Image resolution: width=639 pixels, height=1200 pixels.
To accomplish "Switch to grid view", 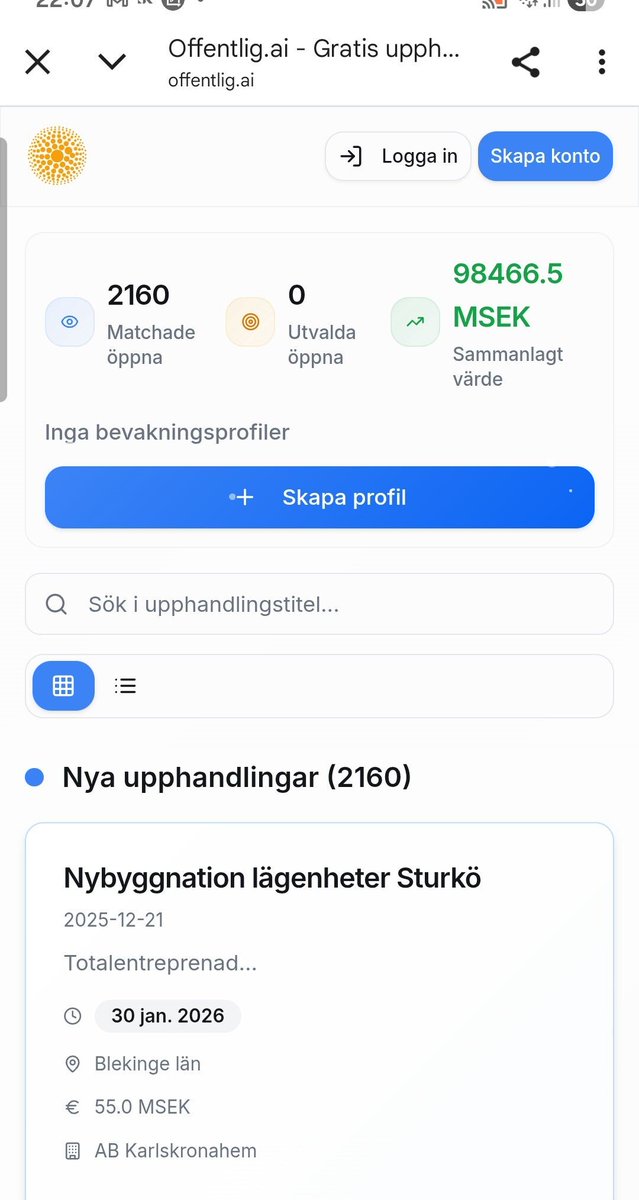I will [x=64, y=686].
